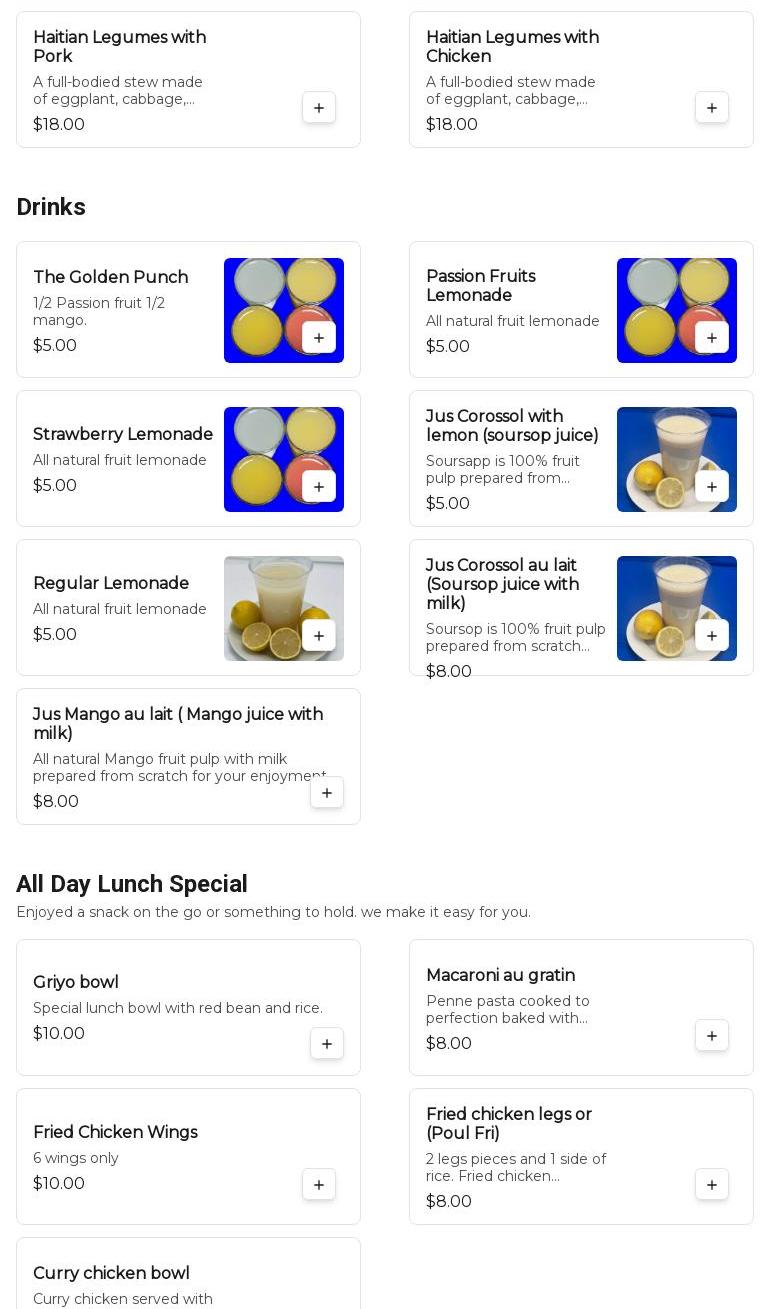This screenshot has width=770, height=1309.
Task: Add Haitian Legumes with Chicken to order
Action: 712,108
